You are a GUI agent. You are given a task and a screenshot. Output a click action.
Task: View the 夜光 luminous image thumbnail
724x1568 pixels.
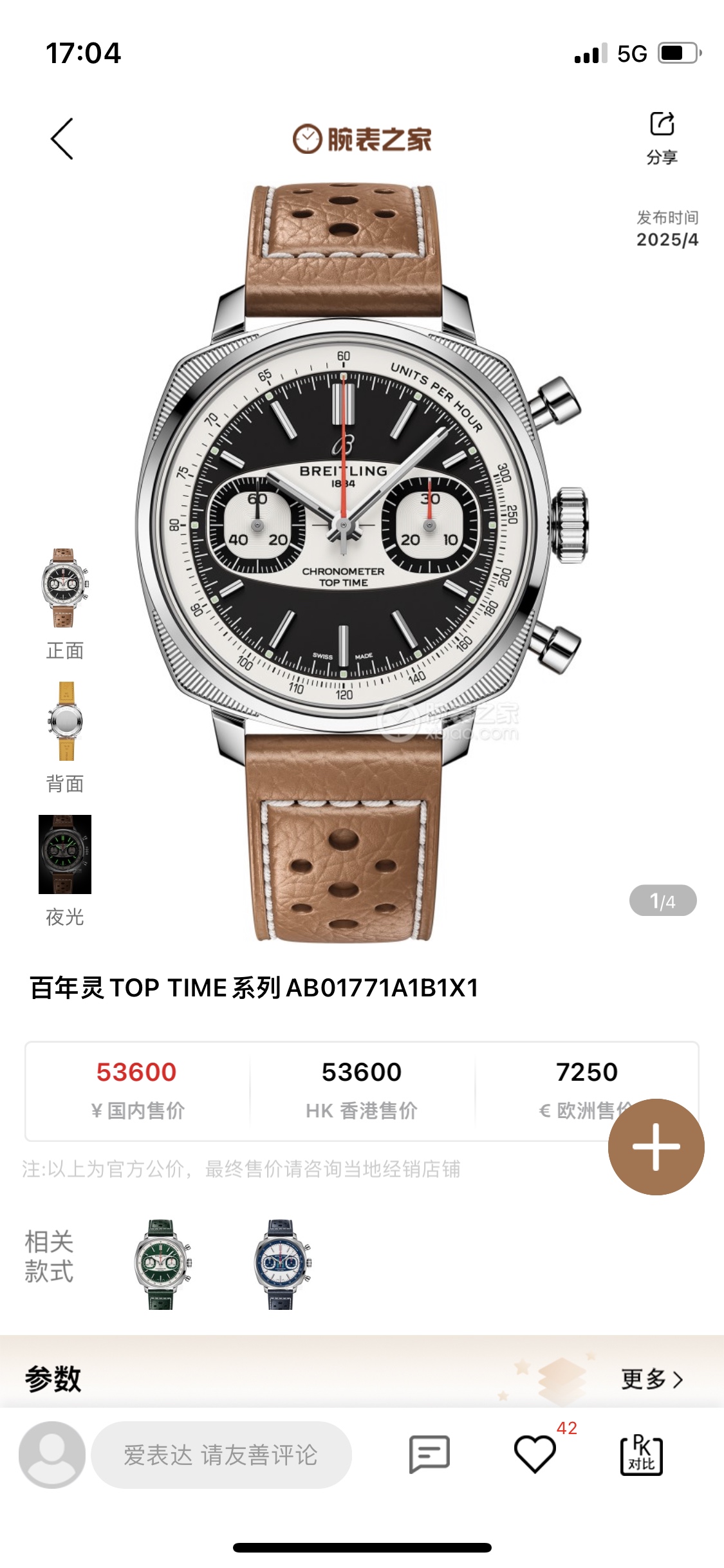click(x=65, y=854)
